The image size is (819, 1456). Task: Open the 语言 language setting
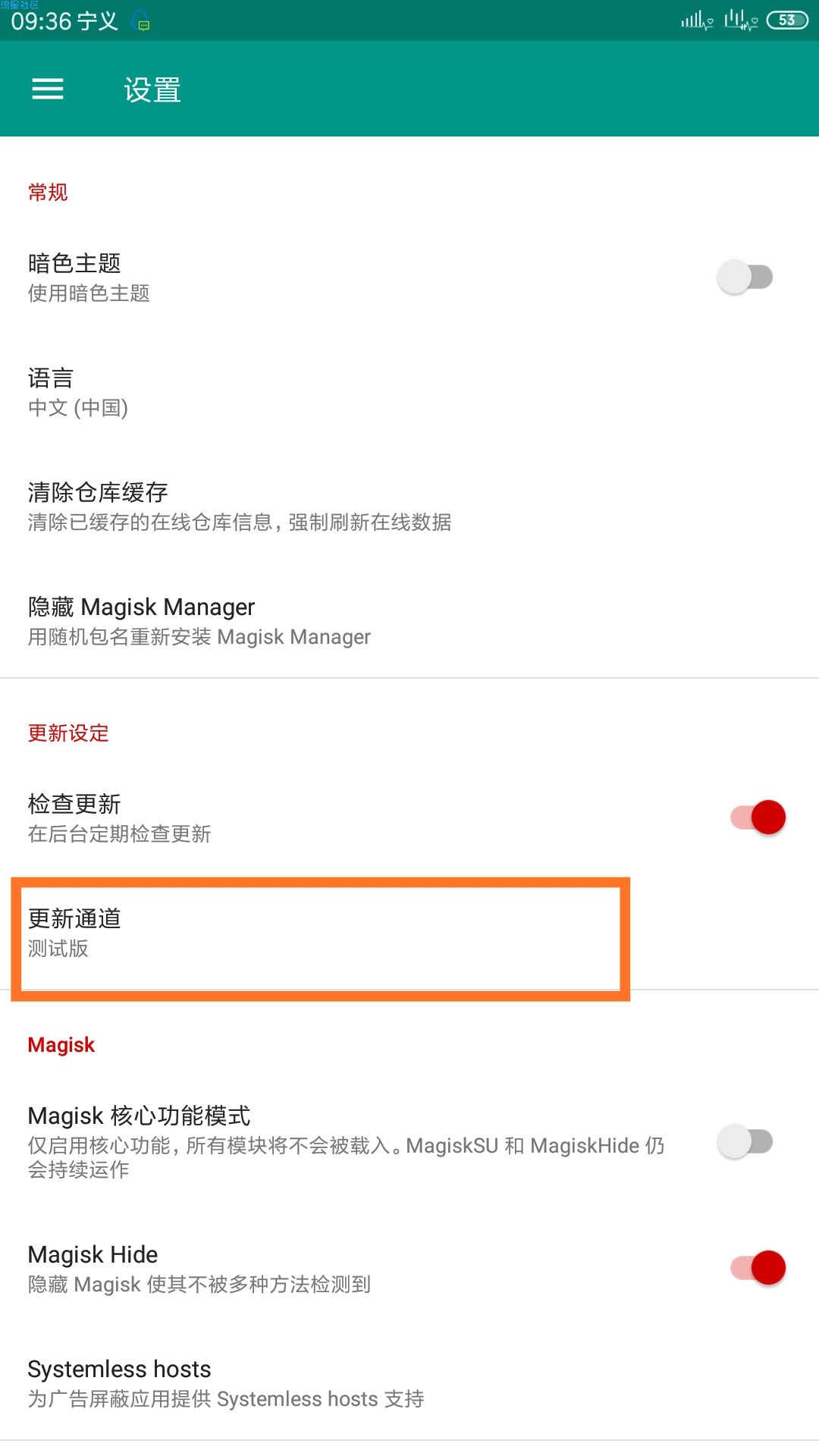point(227,392)
